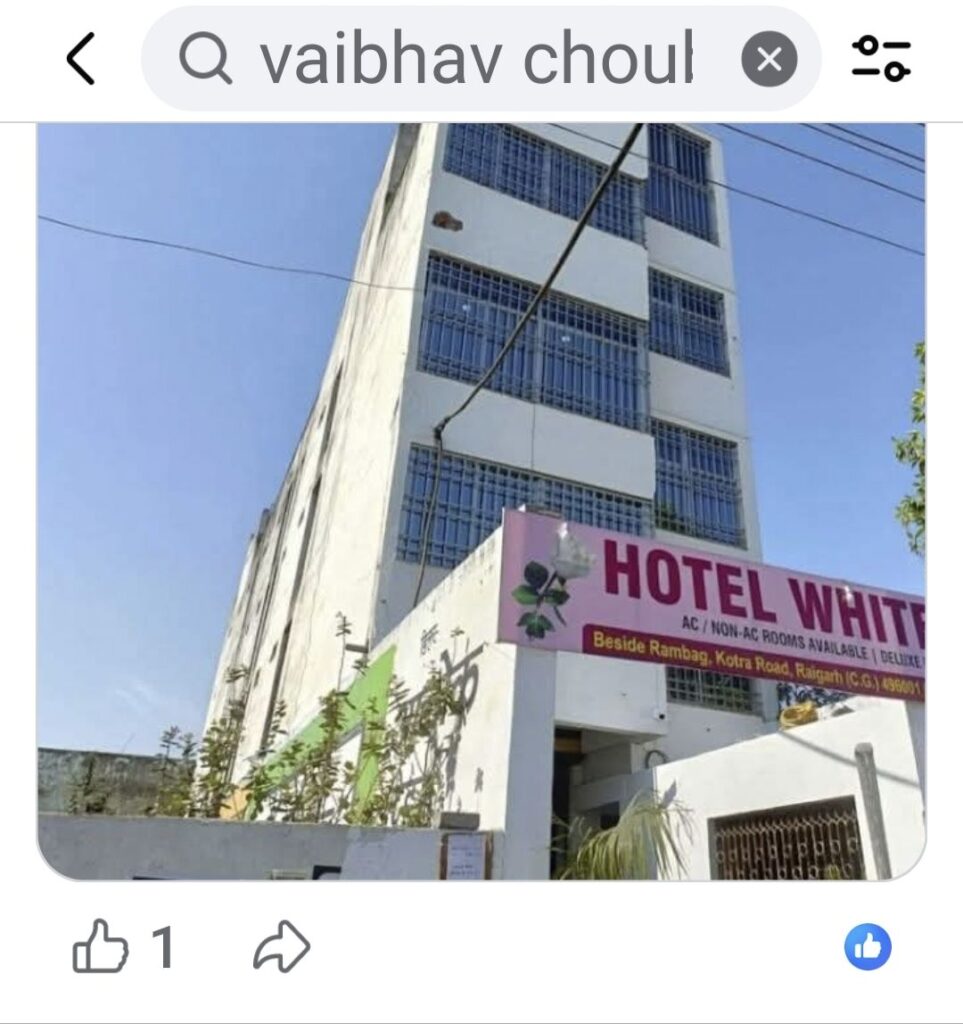Edit the search box text 'vaibhav'
This screenshot has width=963, height=1024.
(x=475, y=60)
